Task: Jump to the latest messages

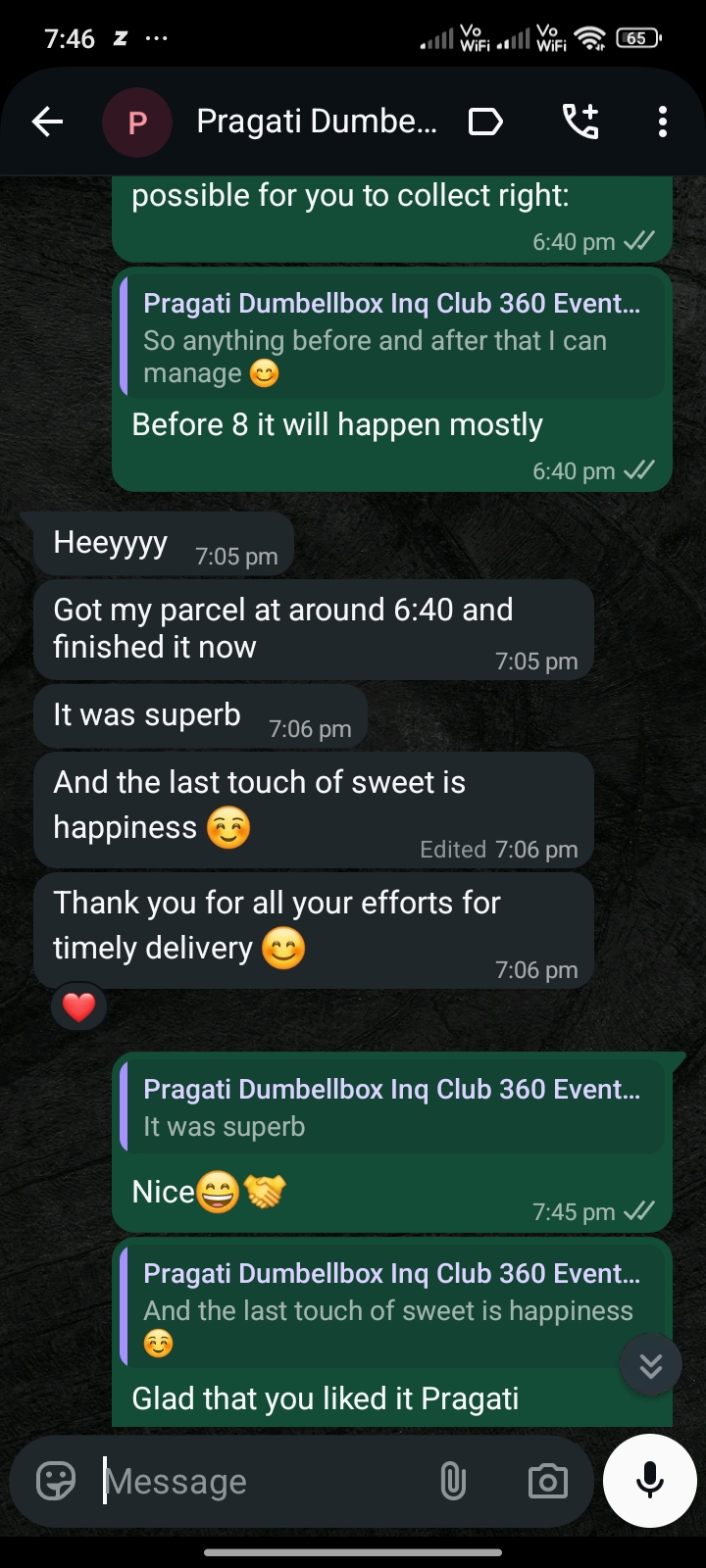Action: [x=650, y=1365]
